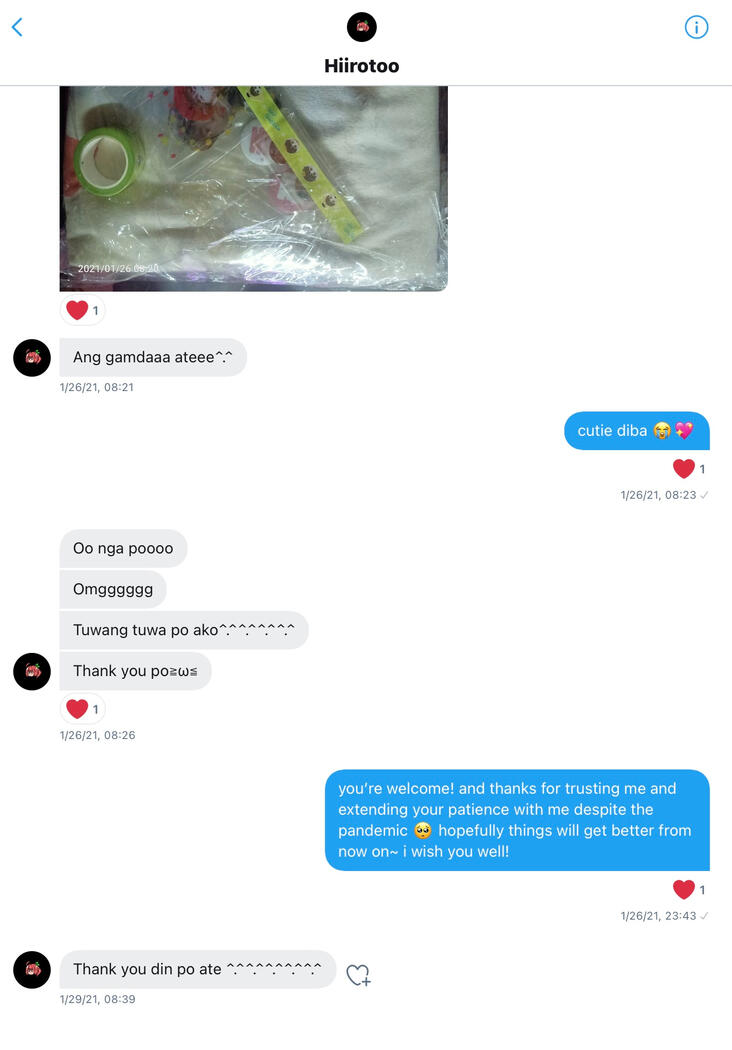Open Hiirotoo's profile from the header avatar
This screenshot has width=732, height=1050.
[362, 27]
